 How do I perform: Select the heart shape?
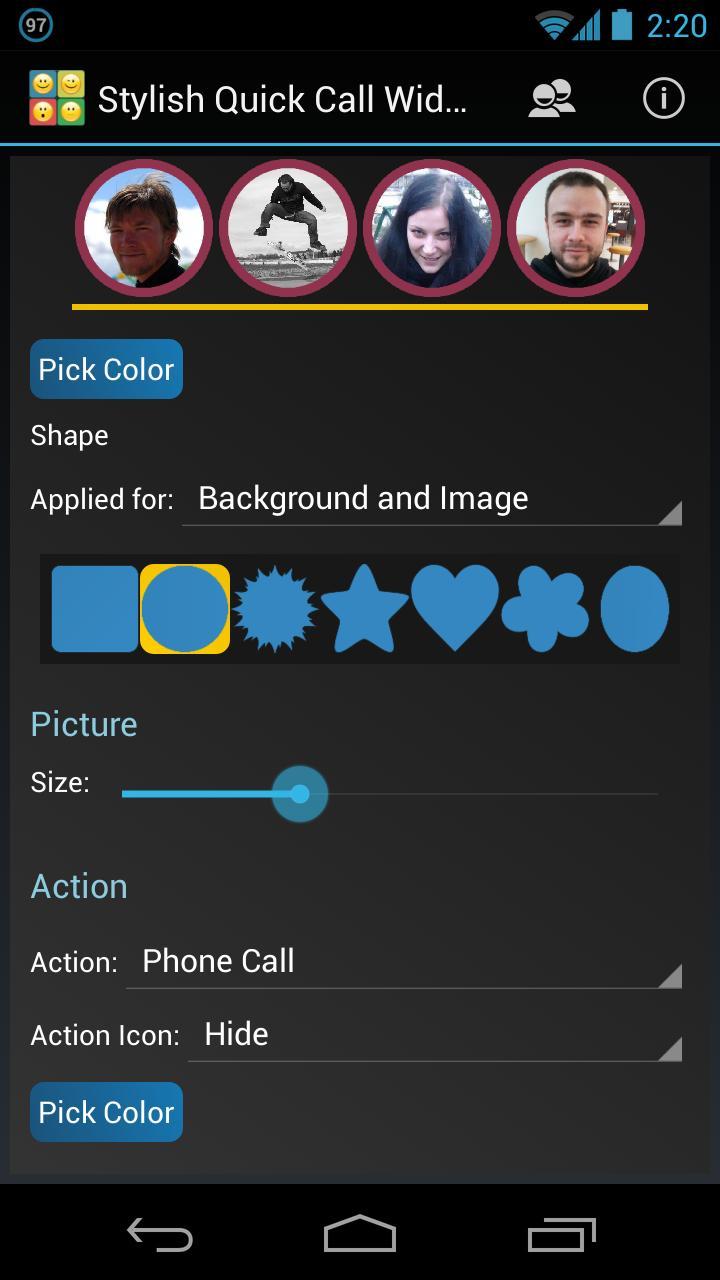[x=454, y=608]
